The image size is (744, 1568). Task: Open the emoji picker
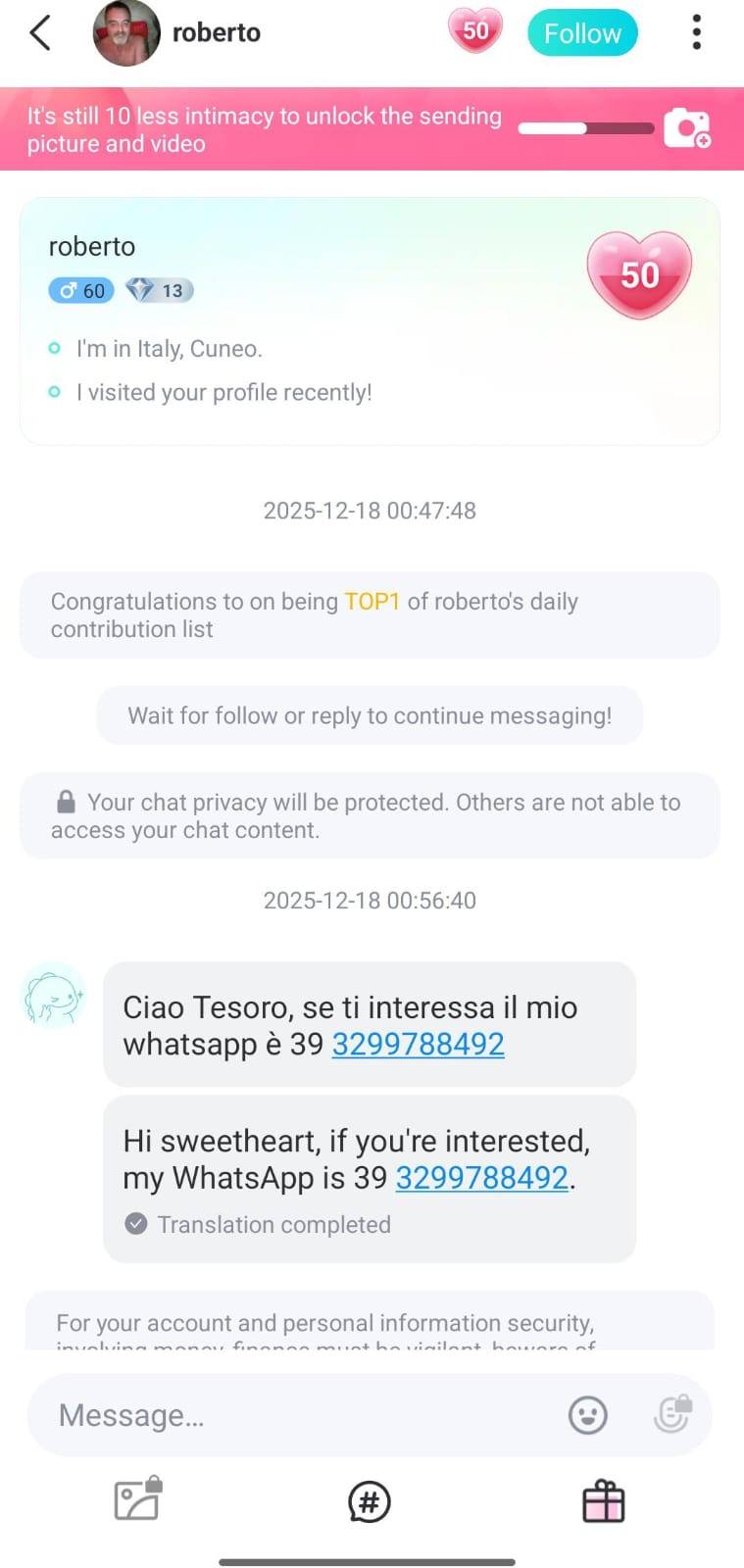point(588,1415)
